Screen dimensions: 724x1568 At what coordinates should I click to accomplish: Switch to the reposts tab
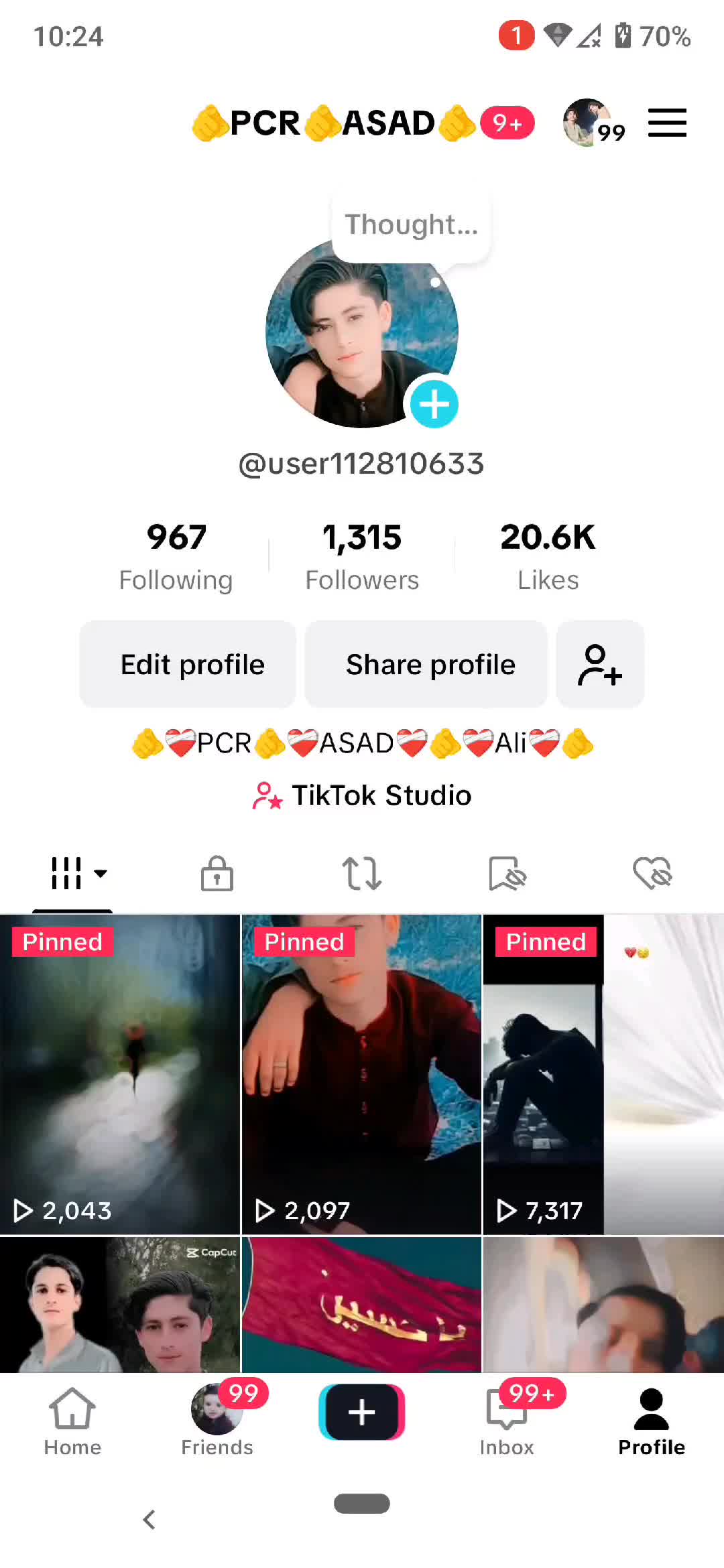[x=362, y=873]
